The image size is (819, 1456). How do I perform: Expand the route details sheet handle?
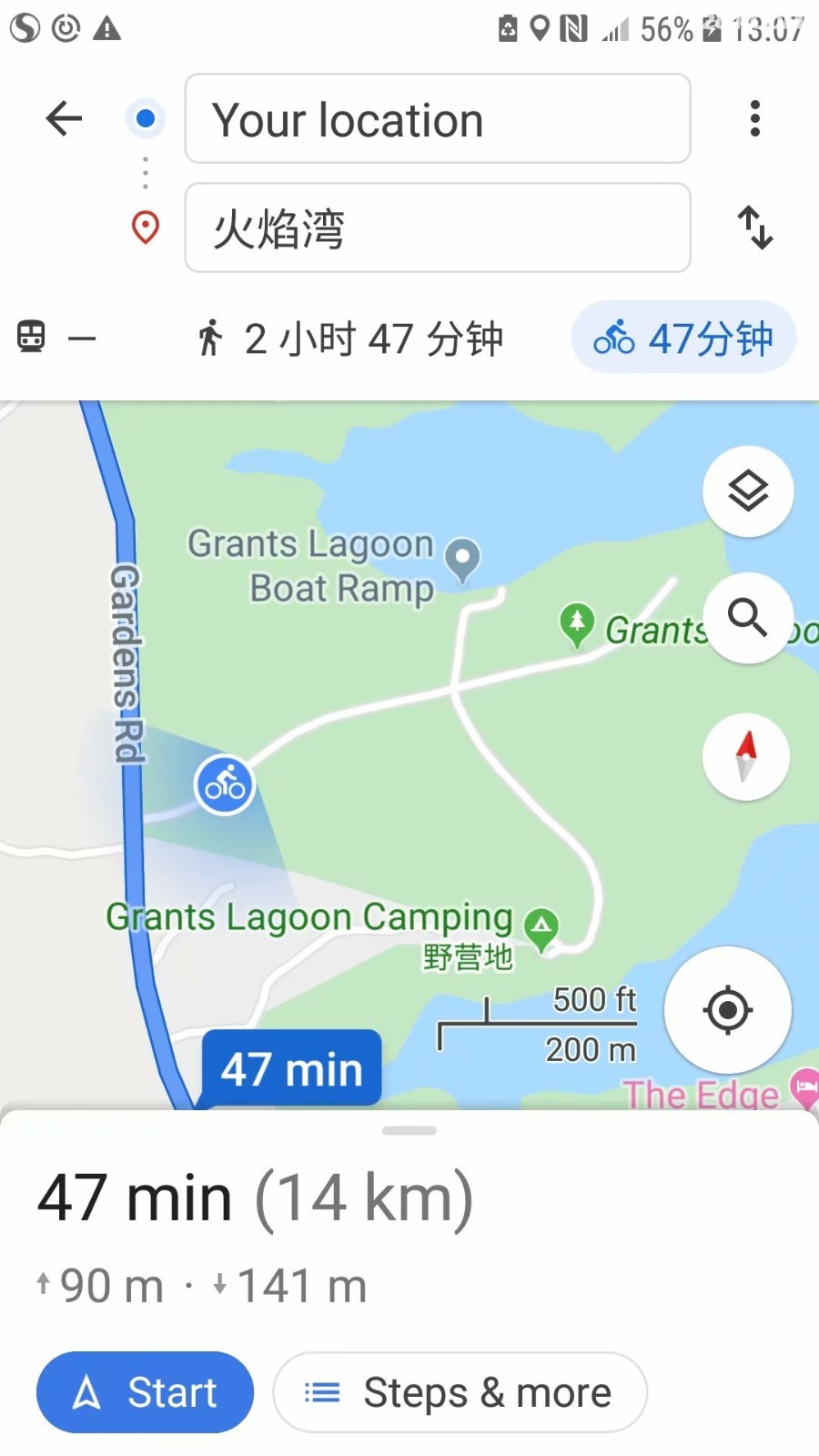(x=409, y=1130)
